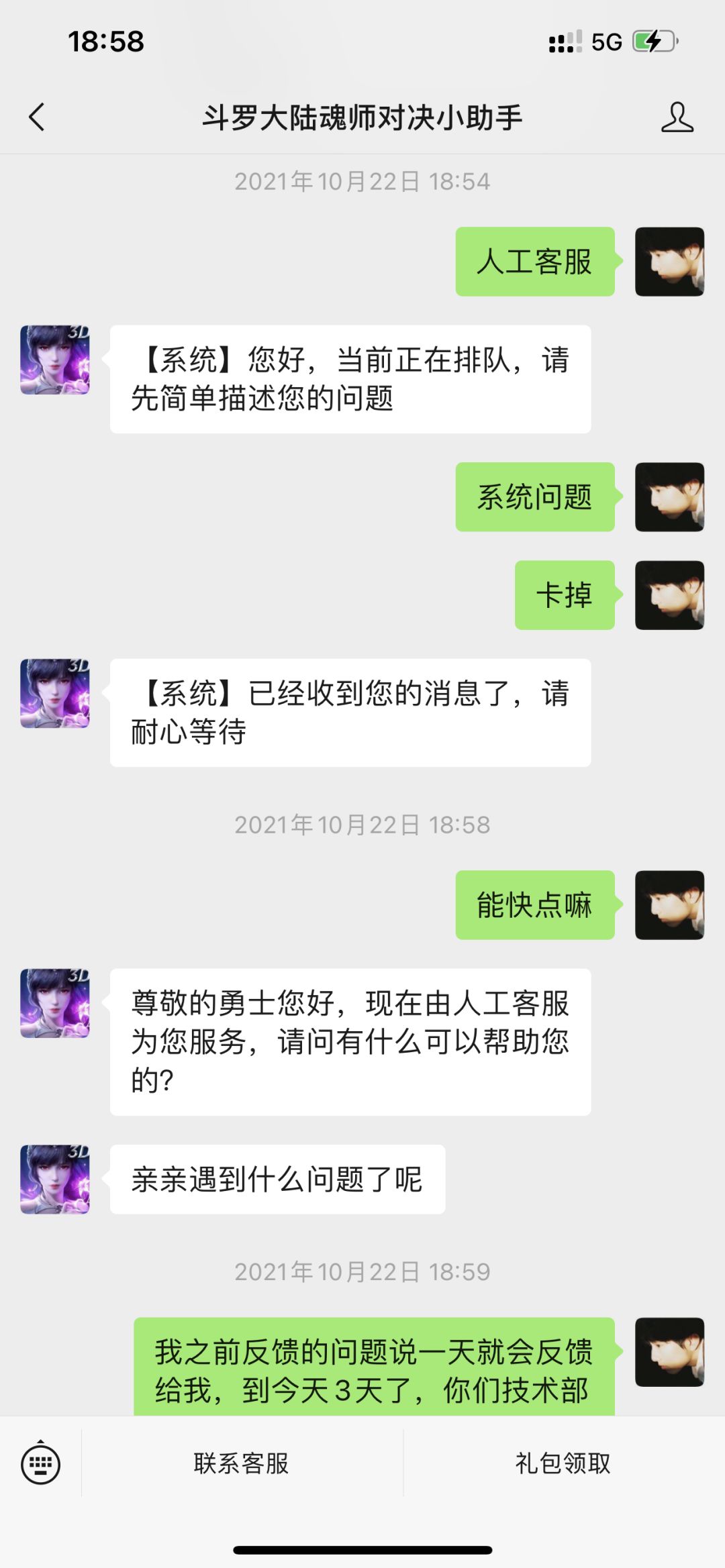
Task: Tap your avatar beside 人工客服 message
Action: click(669, 262)
